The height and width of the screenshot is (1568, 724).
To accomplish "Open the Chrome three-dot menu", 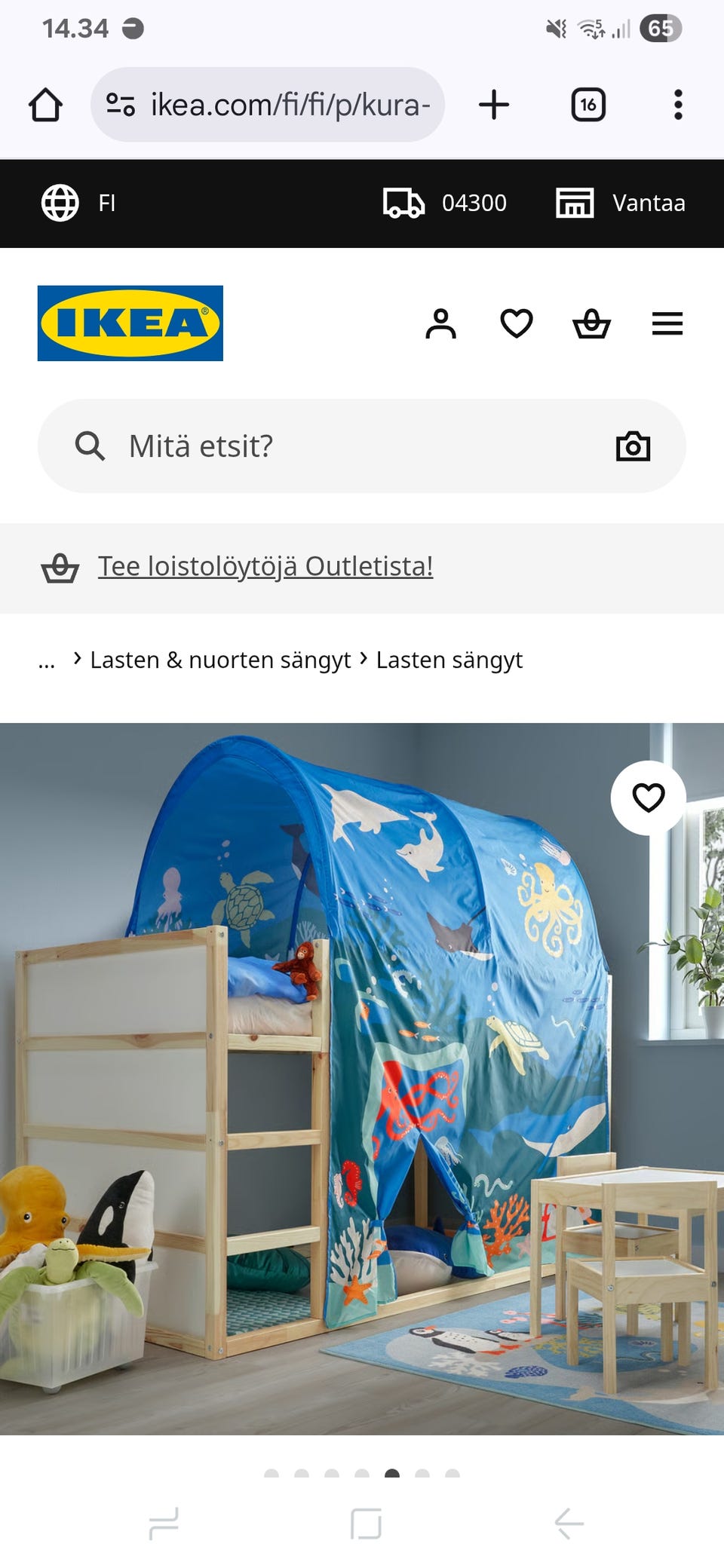I will [678, 104].
